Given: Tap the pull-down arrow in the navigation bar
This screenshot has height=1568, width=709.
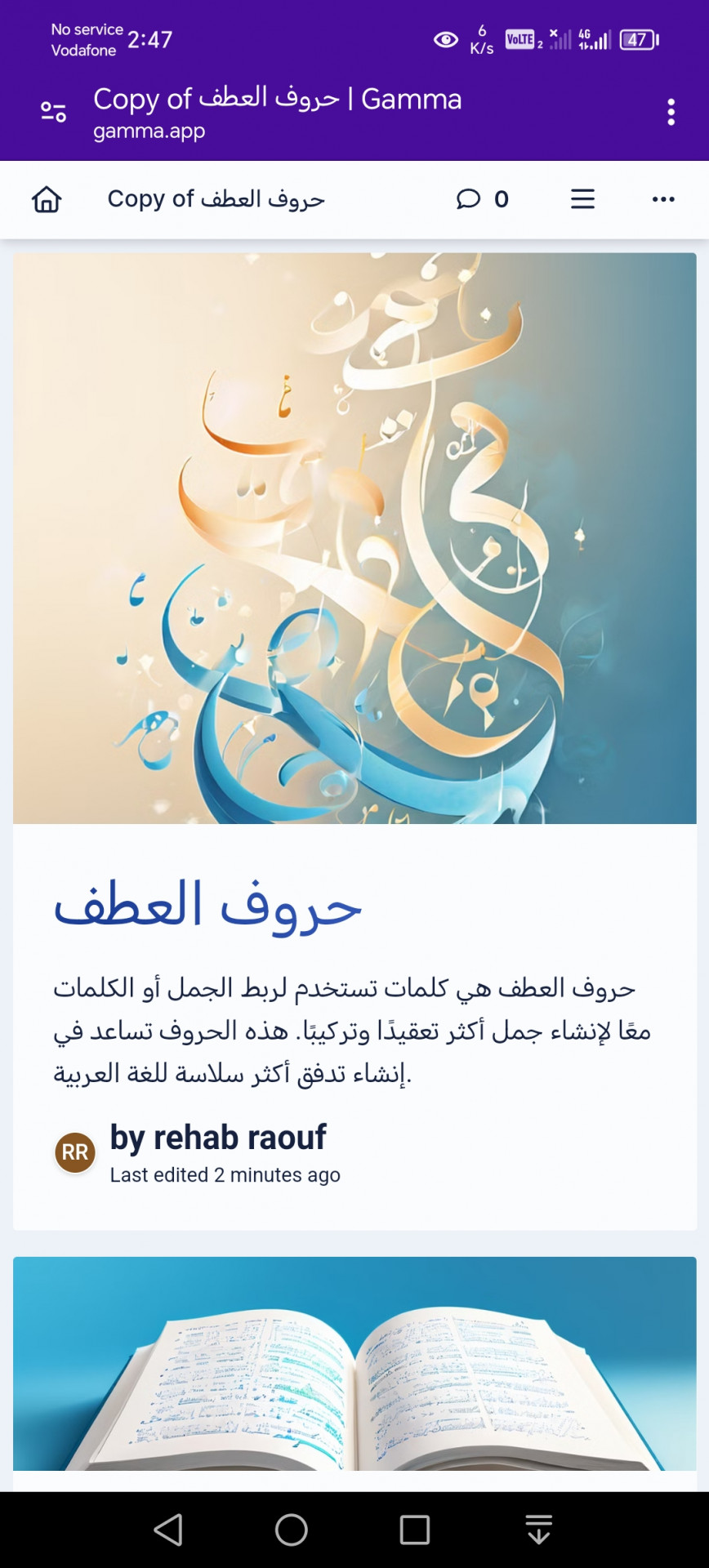Looking at the screenshot, I should click(x=538, y=1530).
